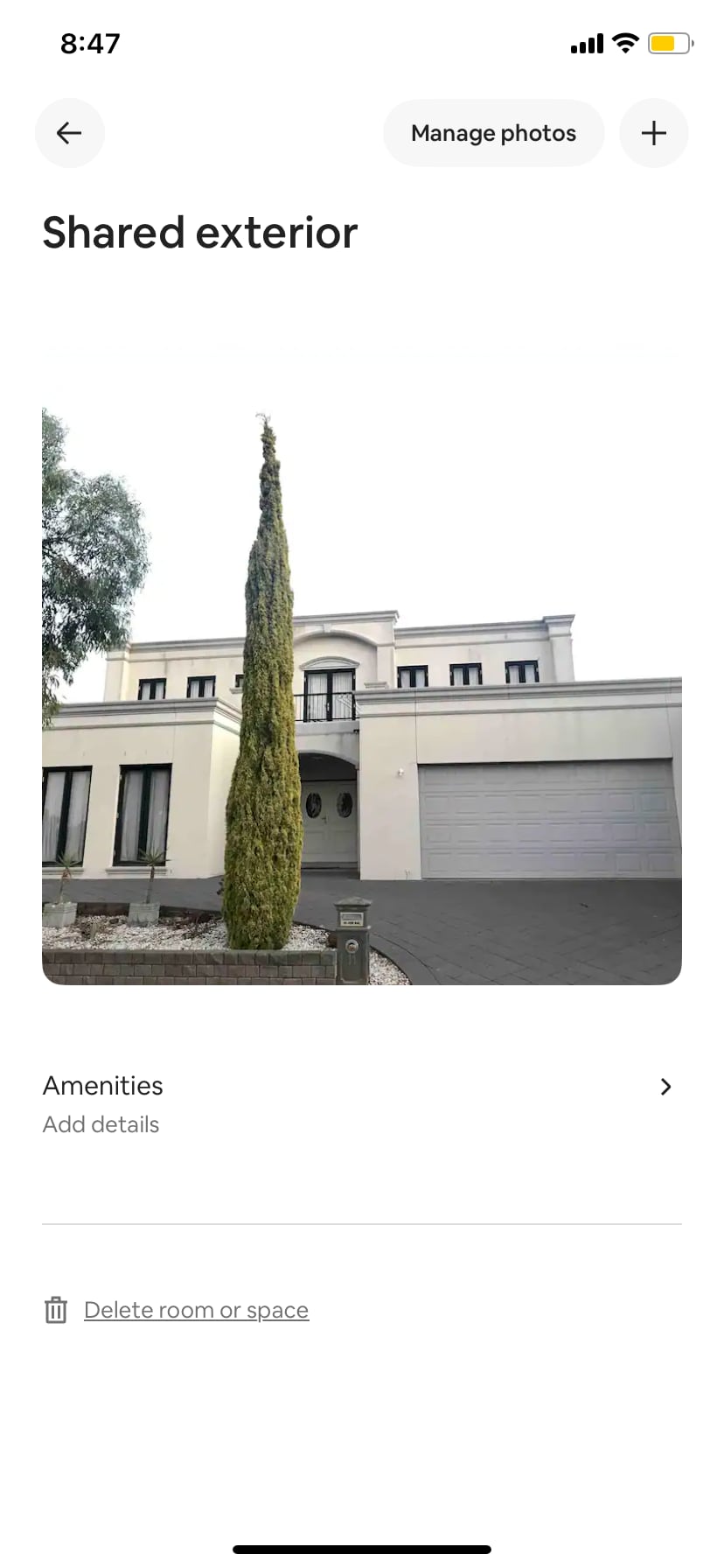Image resolution: width=724 pixels, height=1568 pixels.
Task: Tap Delete room or space link
Action: (196, 1310)
